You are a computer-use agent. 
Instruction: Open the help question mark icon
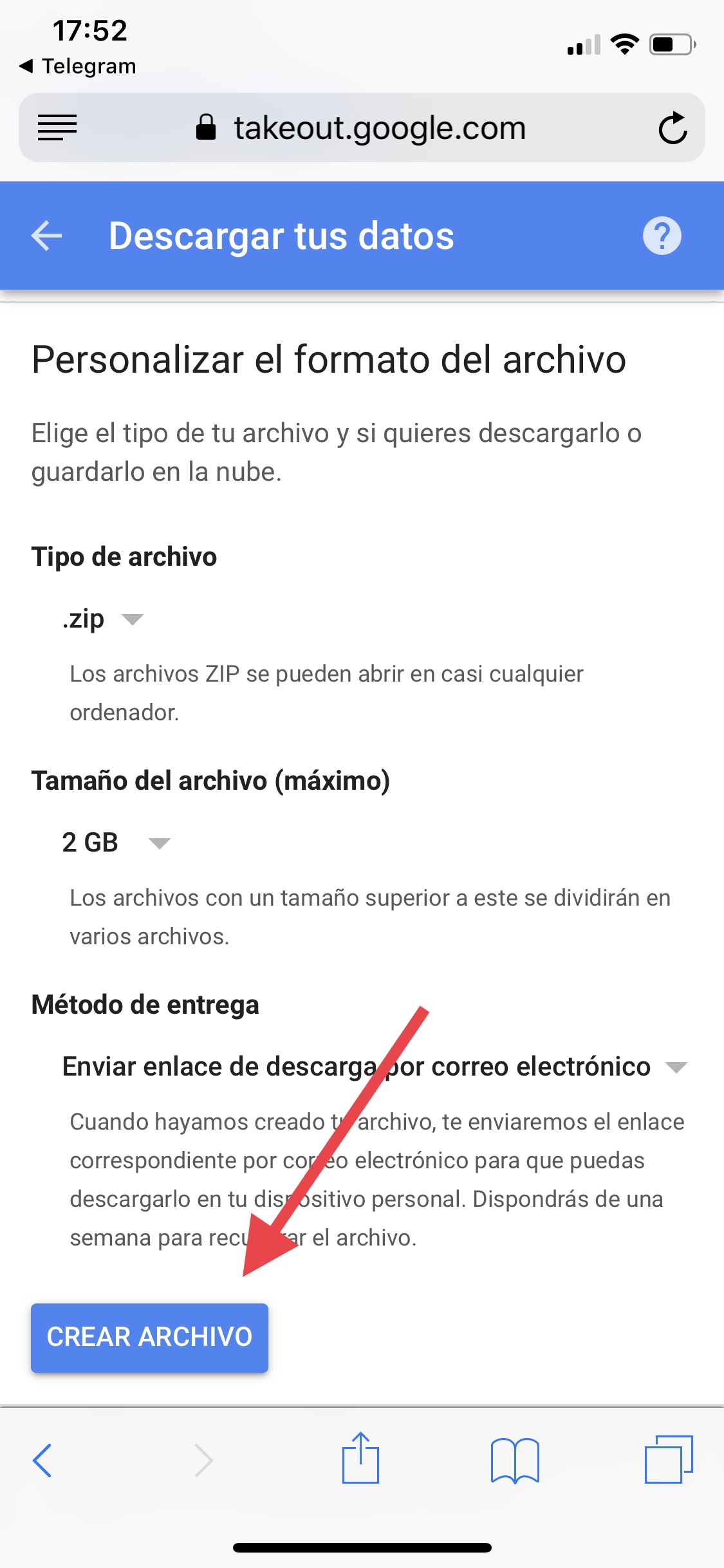click(x=662, y=236)
